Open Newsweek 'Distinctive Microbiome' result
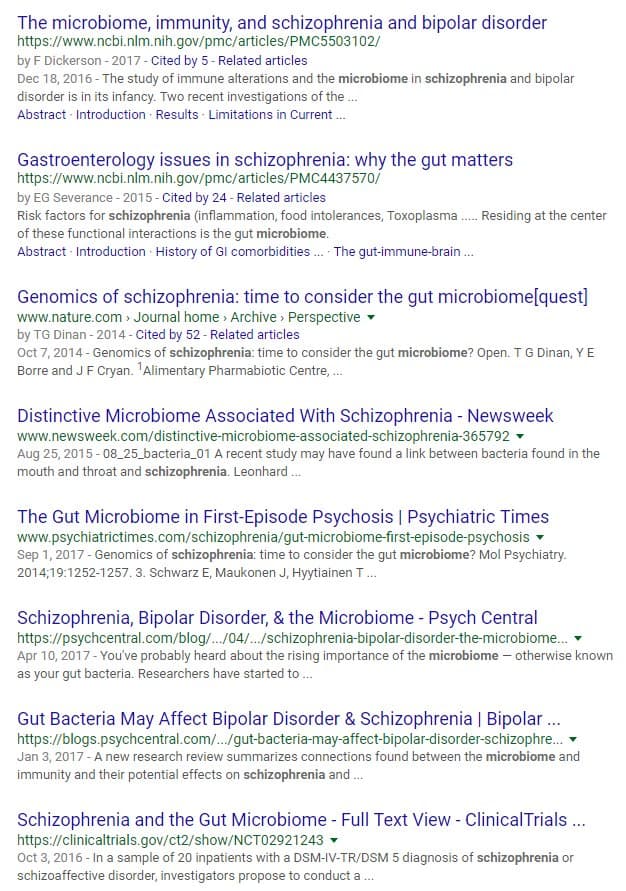This screenshot has width=626, height=891. pos(285,416)
